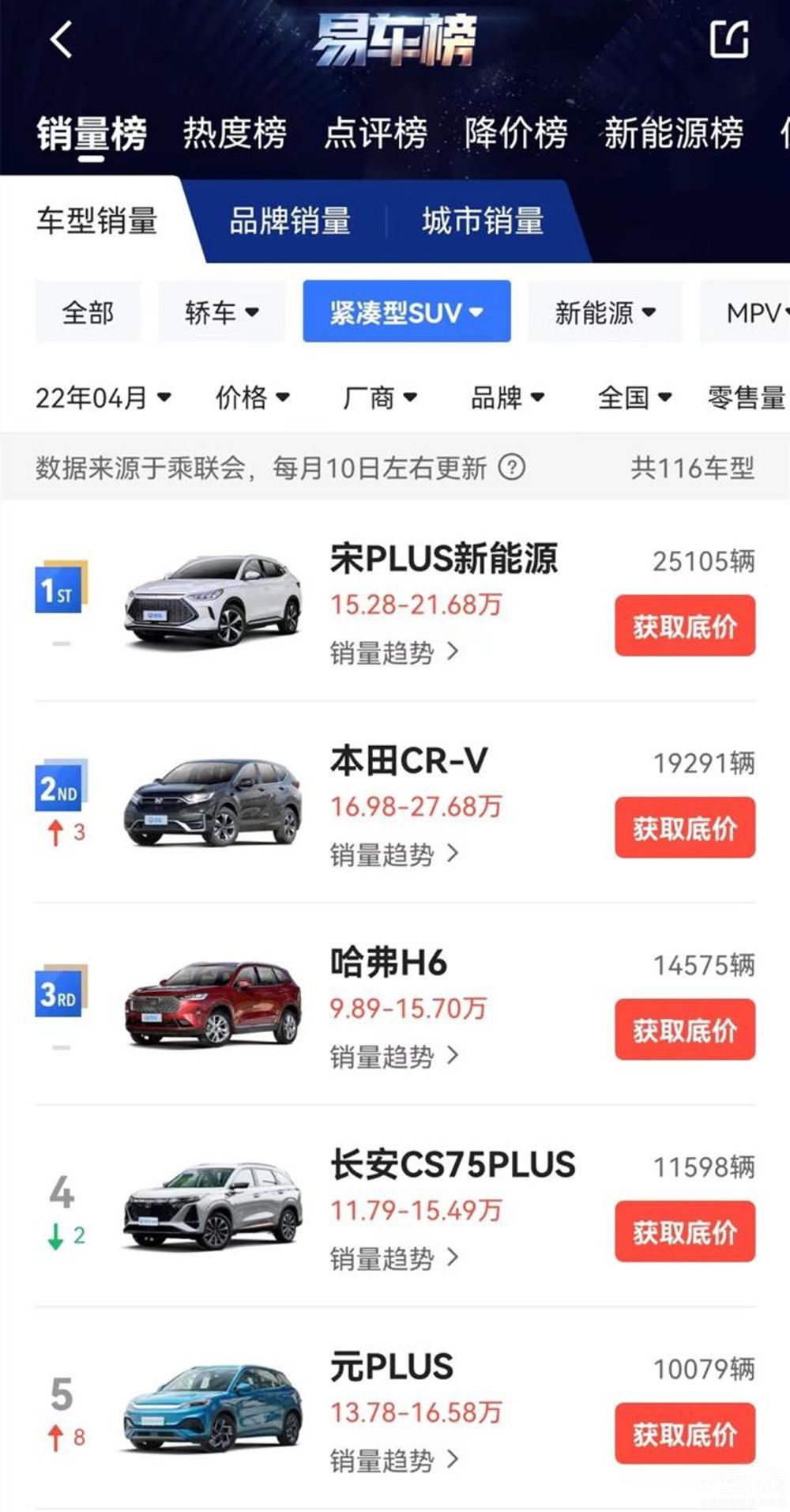Click the rank 1 badge next to 宋PLUS新能源
790x1512 pixels.
coord(58,589)
